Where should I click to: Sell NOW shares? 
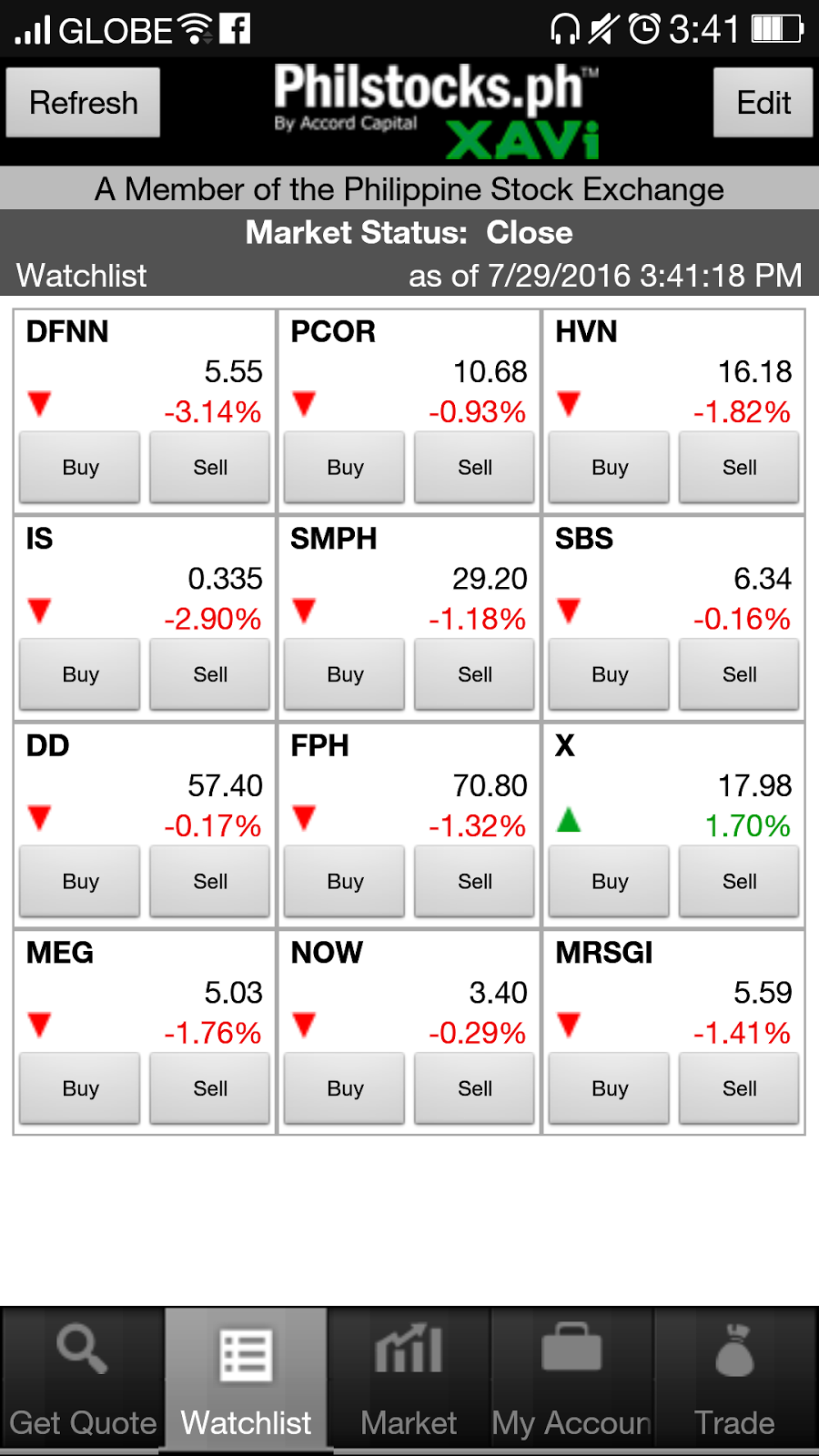474,1087
